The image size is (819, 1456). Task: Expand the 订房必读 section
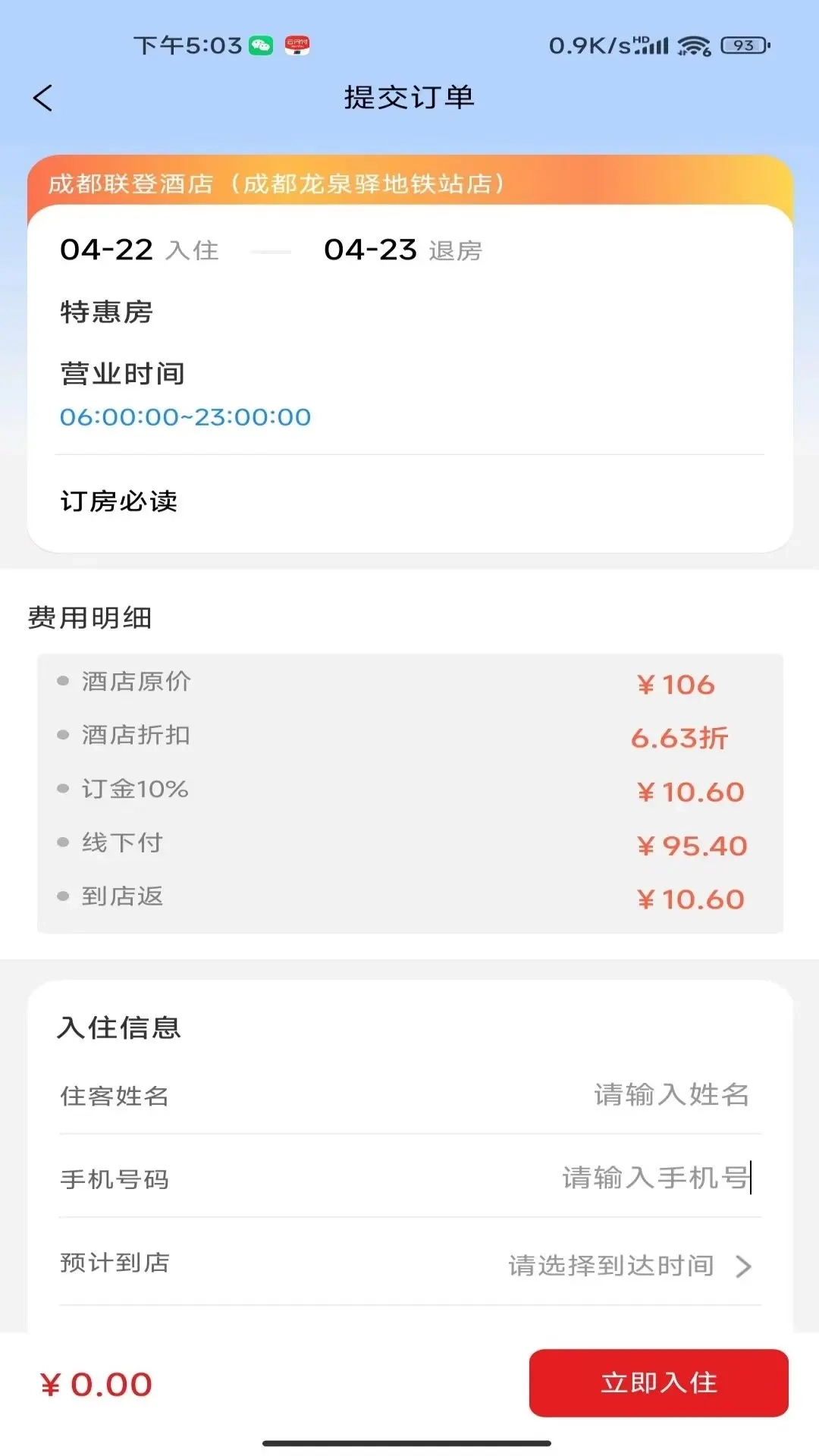[118, 503]
